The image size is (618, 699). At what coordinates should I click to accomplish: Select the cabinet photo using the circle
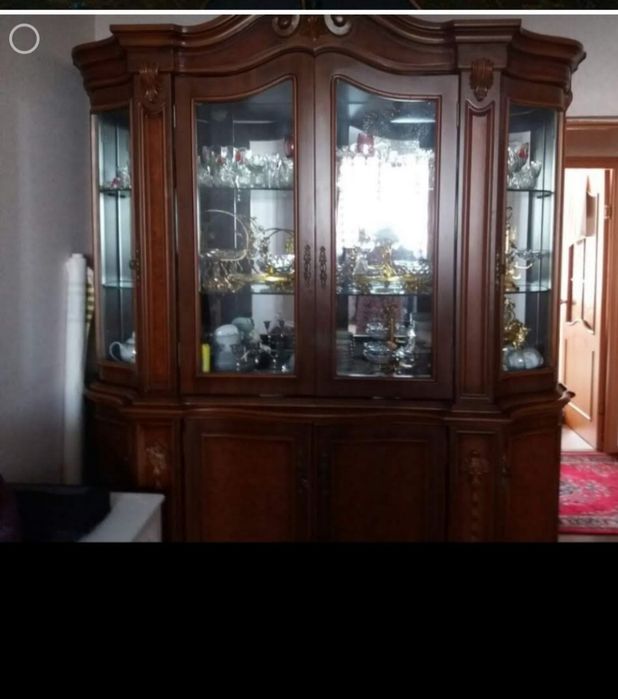coord(24,39)
